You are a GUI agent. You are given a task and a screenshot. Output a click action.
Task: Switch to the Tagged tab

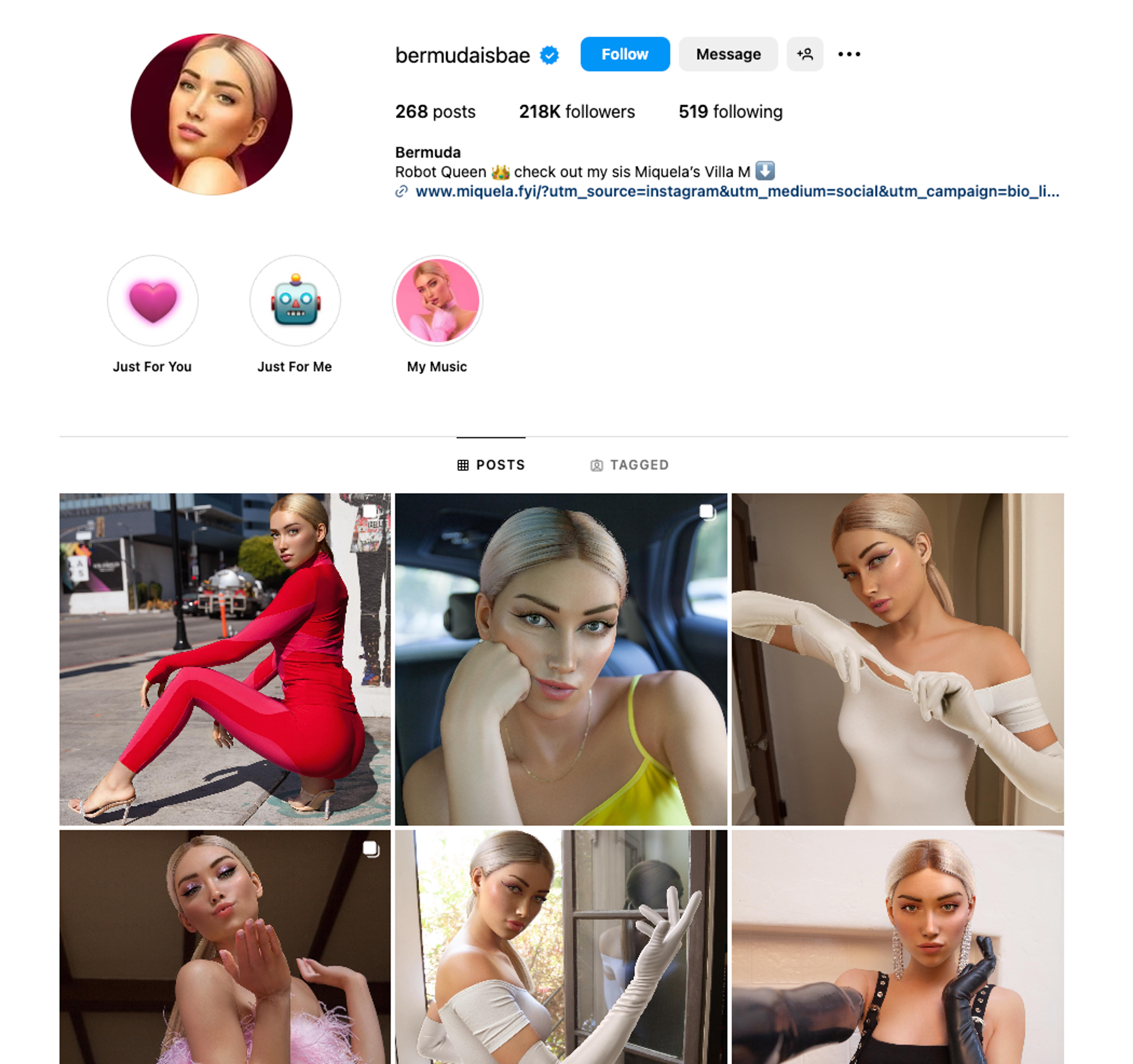[x=629, y=465]
